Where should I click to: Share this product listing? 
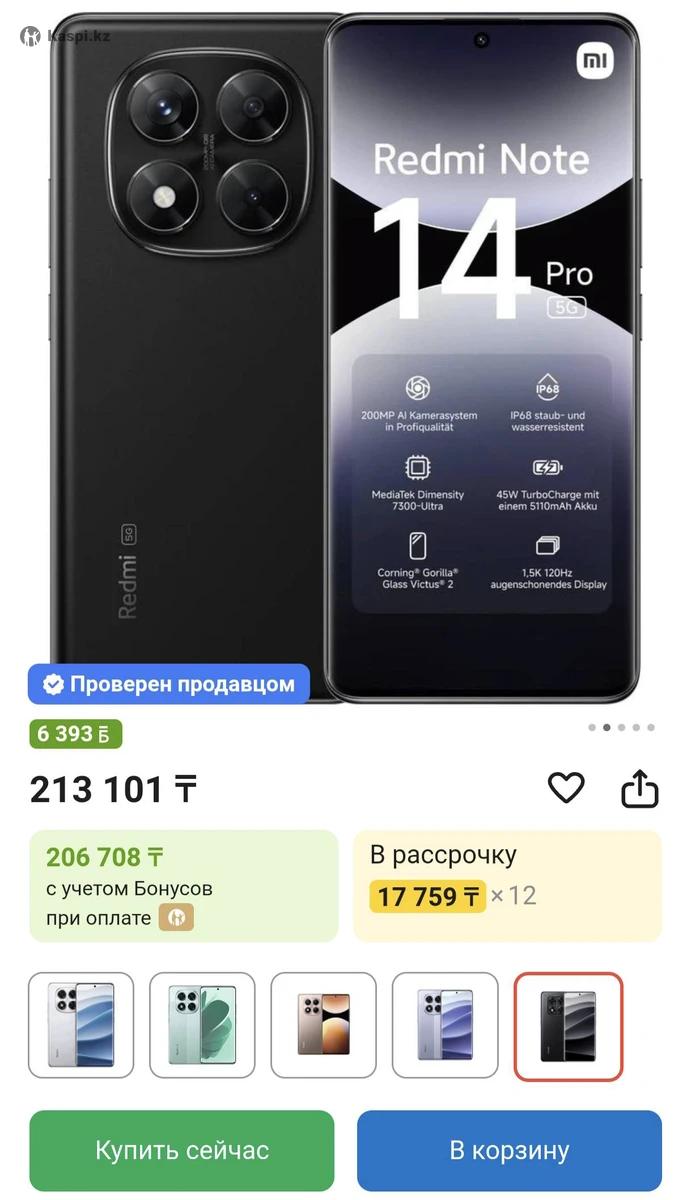[x=640, y=789]
